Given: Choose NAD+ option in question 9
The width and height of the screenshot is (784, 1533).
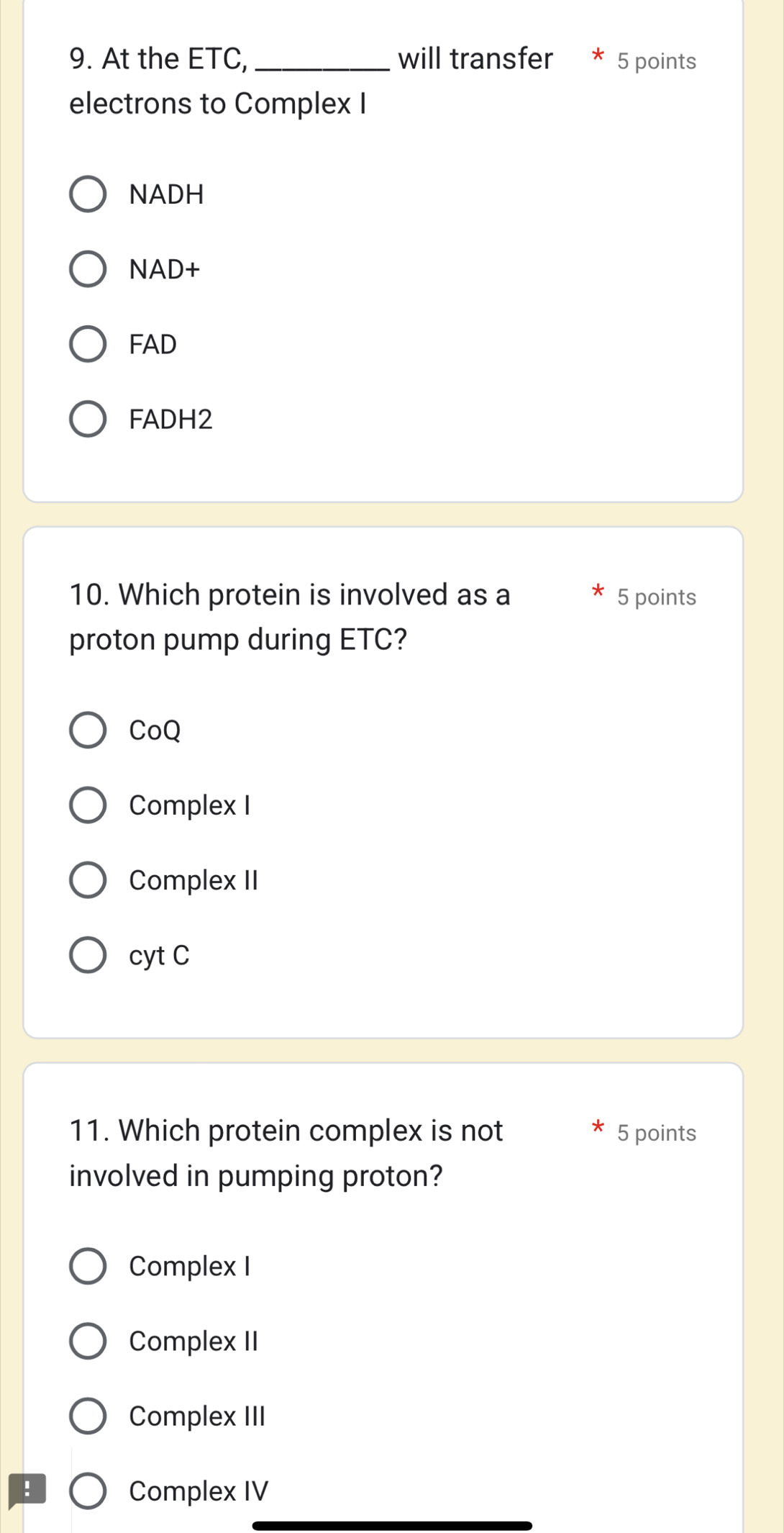Looking at the screenshot, I should click(88, 269).
